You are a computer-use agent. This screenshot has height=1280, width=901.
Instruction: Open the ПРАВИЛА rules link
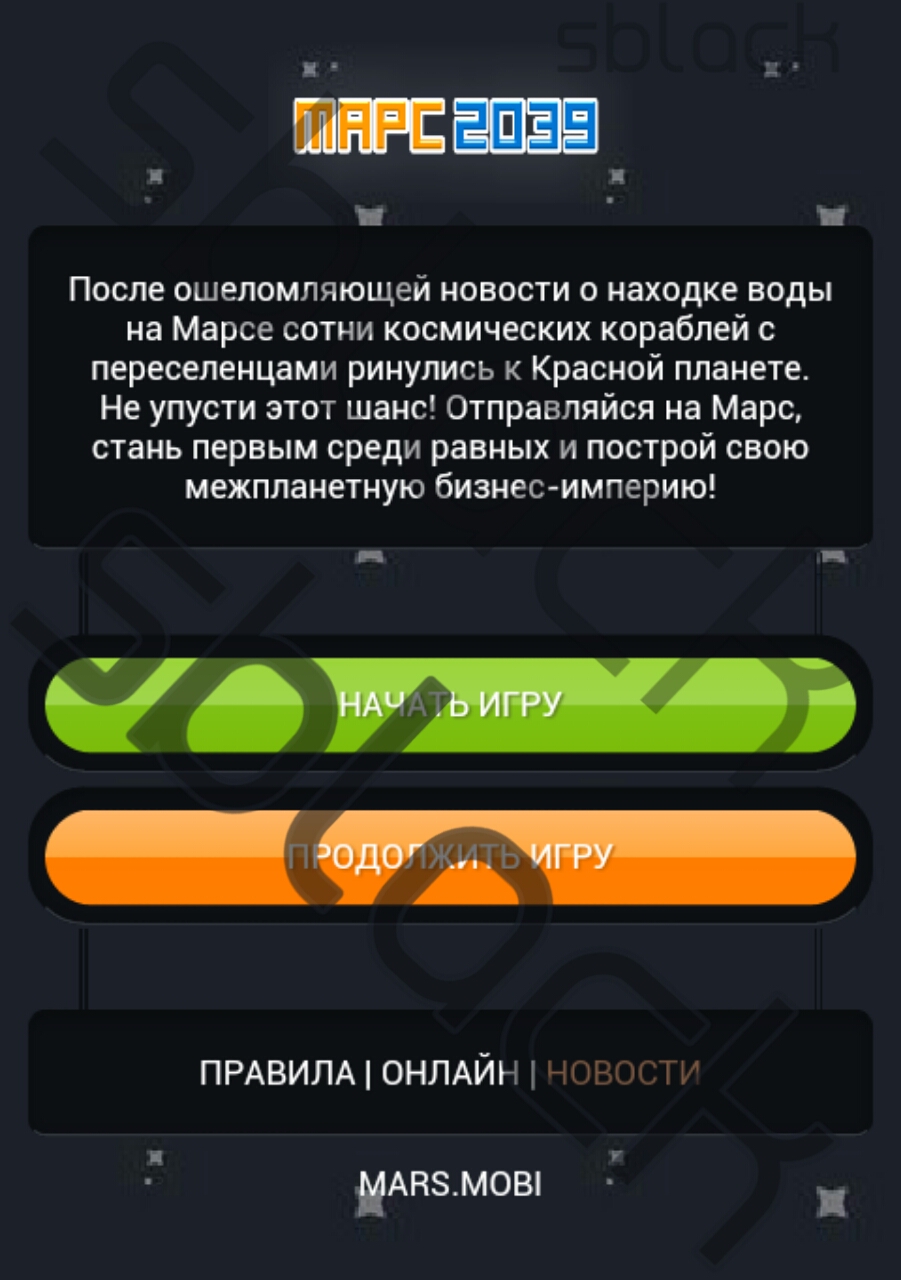[x=276, y=1073]
